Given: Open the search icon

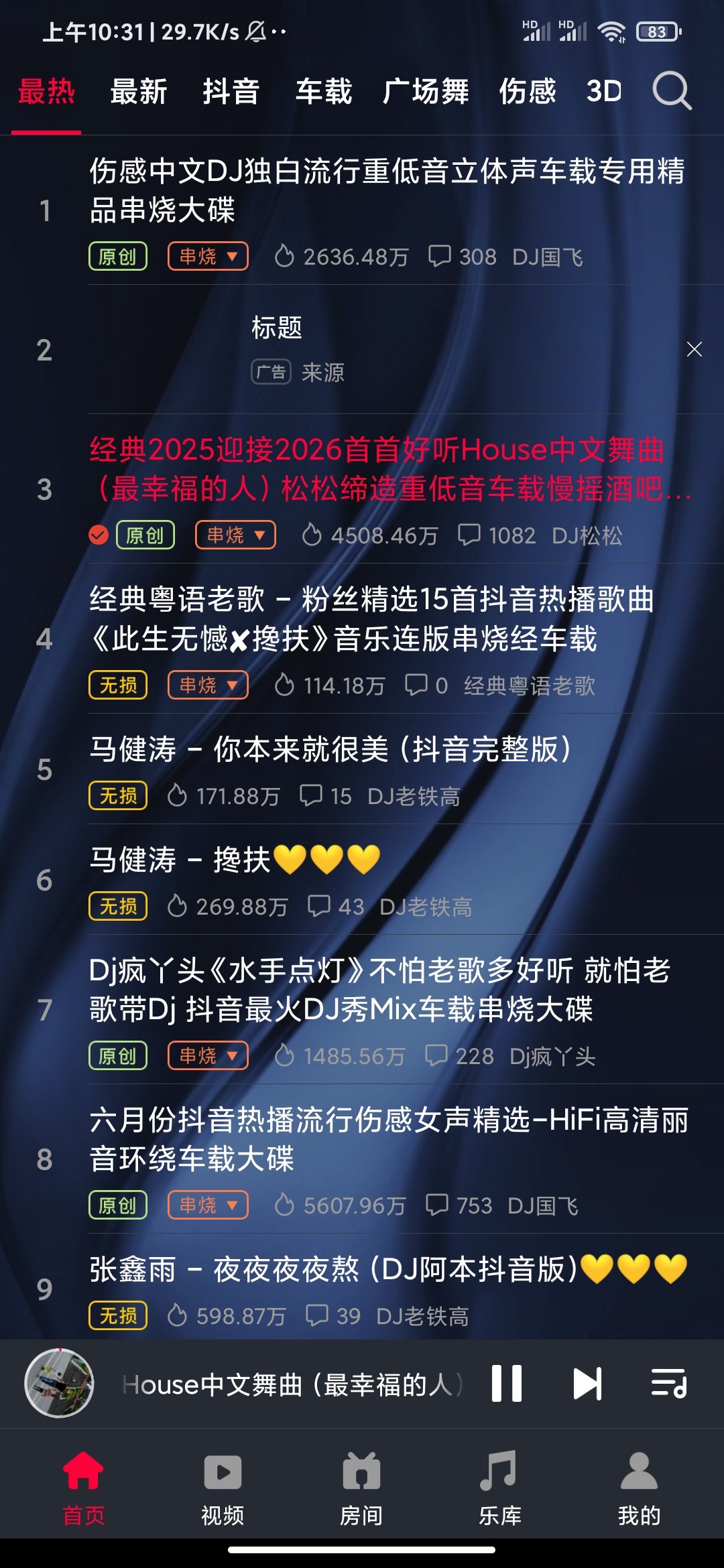Looking at the screenshot, I should pyautogui.click(x=672, y=90).
